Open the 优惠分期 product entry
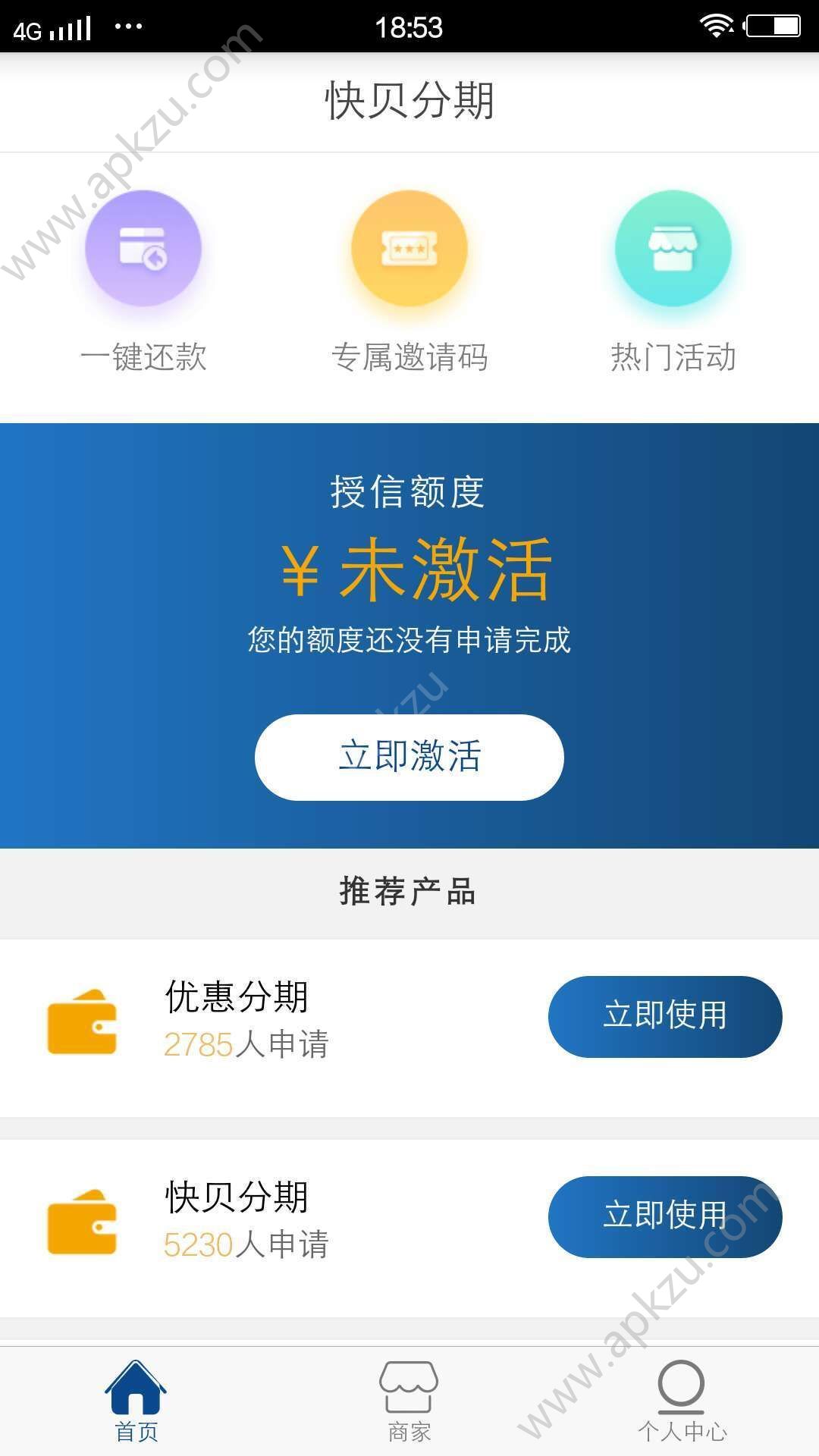Viewport: 819px width, 1456px height. pos(237,999)
